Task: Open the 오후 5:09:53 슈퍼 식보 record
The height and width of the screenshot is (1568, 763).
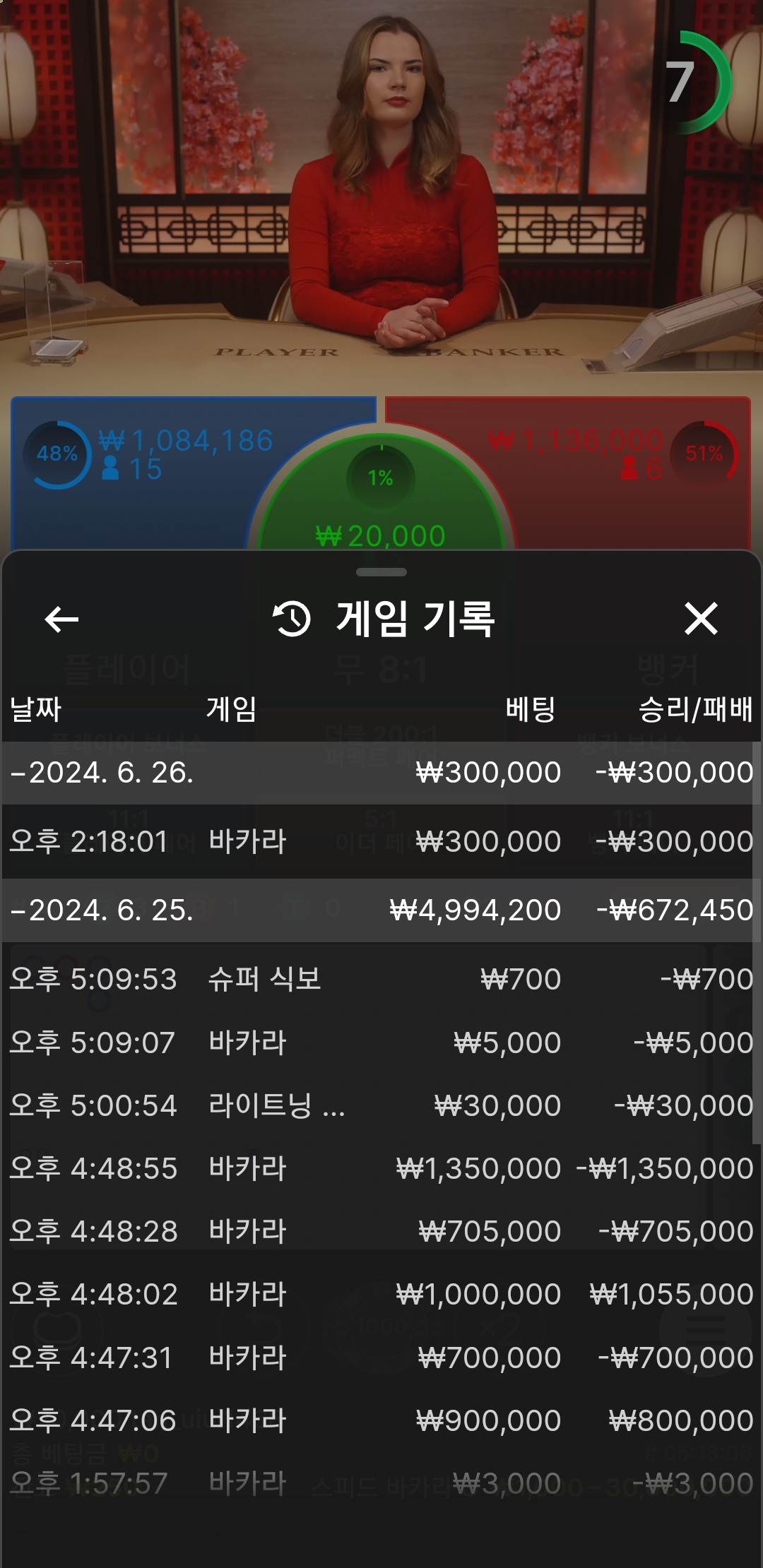Action: pyautogui.click(x=381, y=979)
